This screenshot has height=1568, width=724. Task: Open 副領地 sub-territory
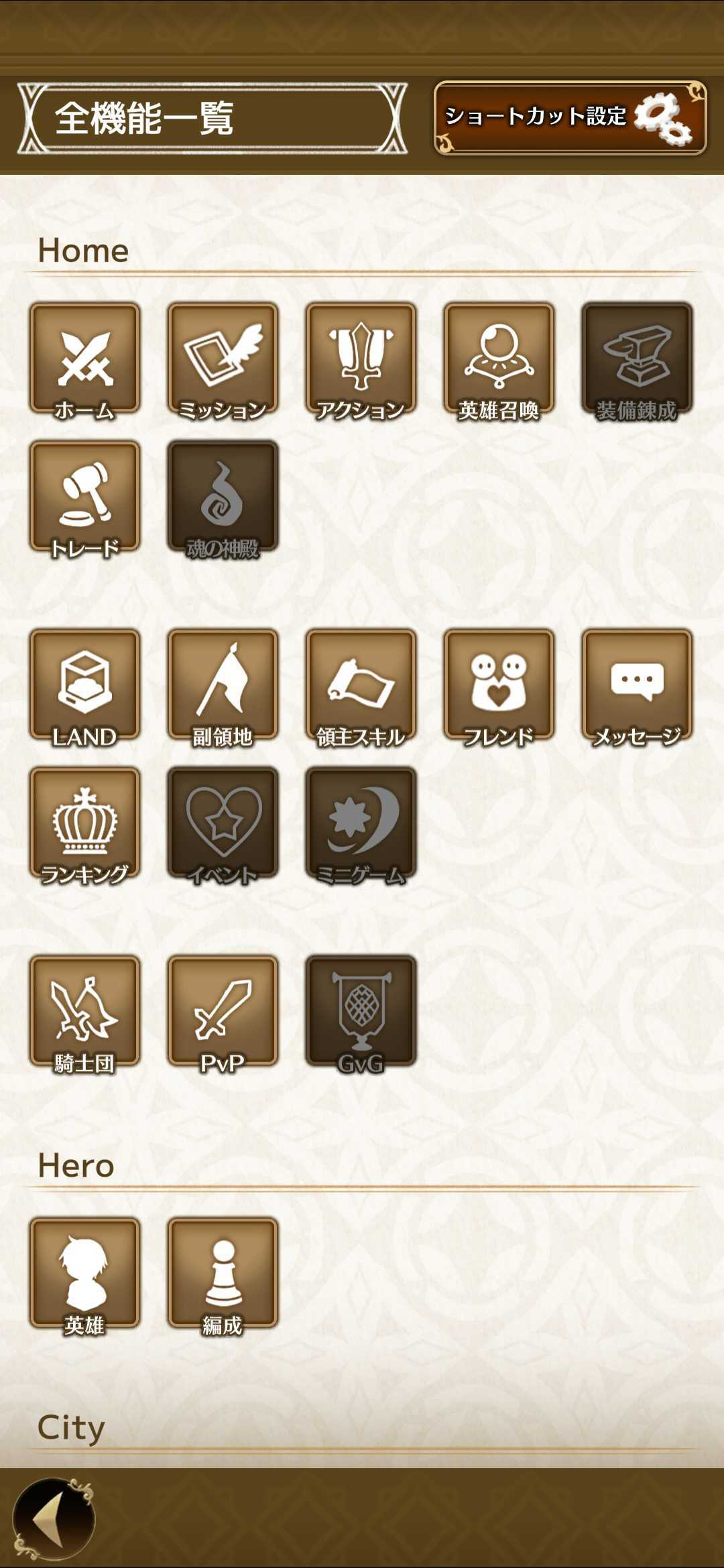click(223, 686)
